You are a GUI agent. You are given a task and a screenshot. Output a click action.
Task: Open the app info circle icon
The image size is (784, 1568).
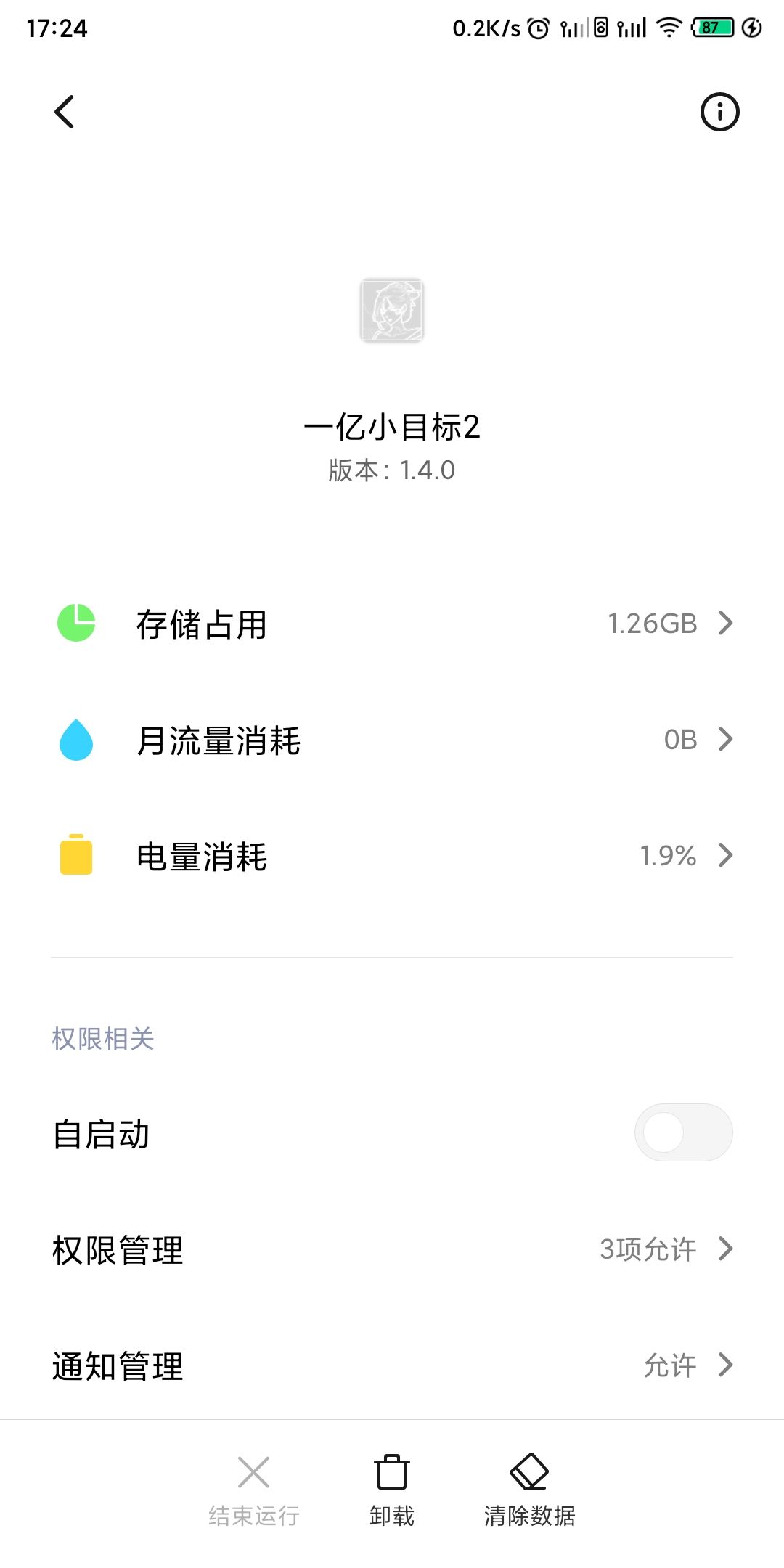click(719, 112)
